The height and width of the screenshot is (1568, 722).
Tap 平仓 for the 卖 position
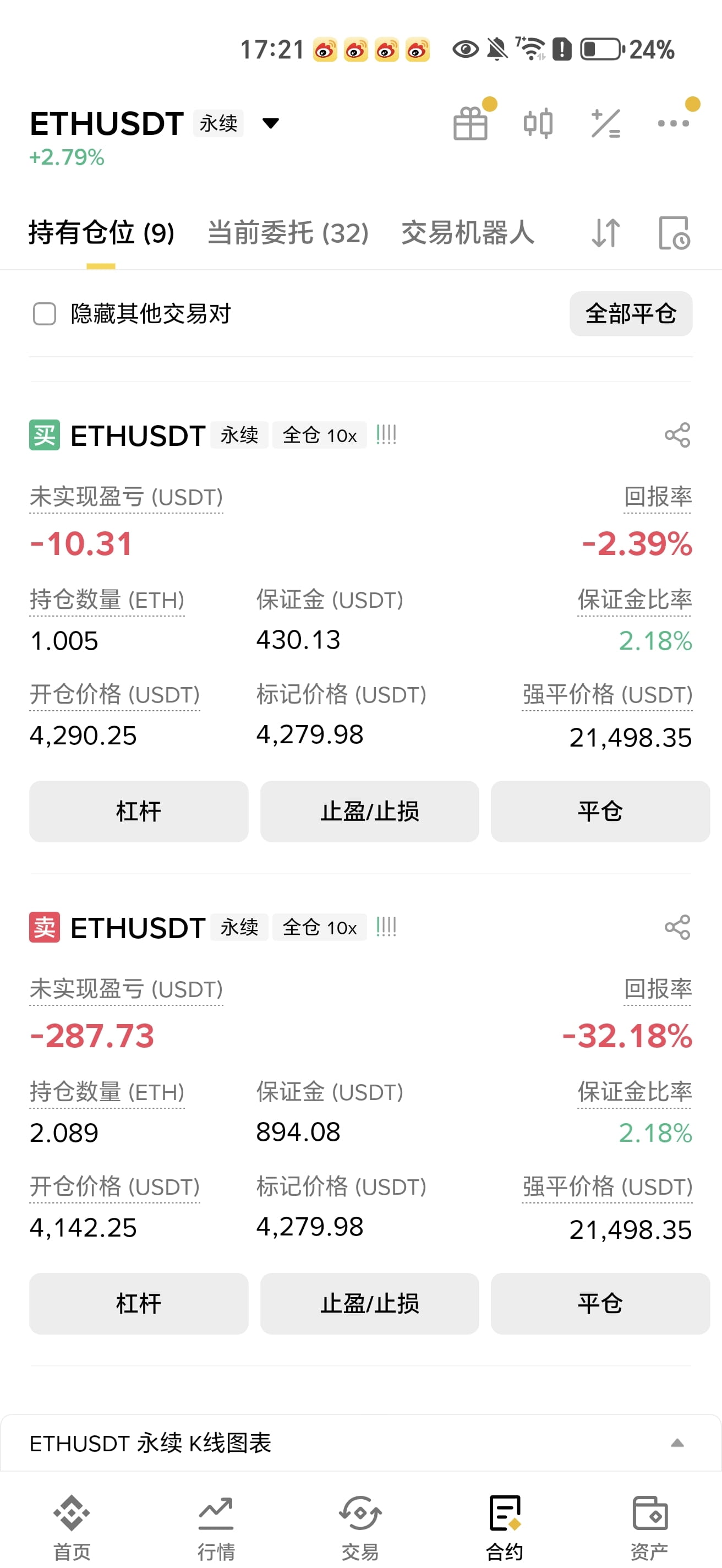[600, 1303]
